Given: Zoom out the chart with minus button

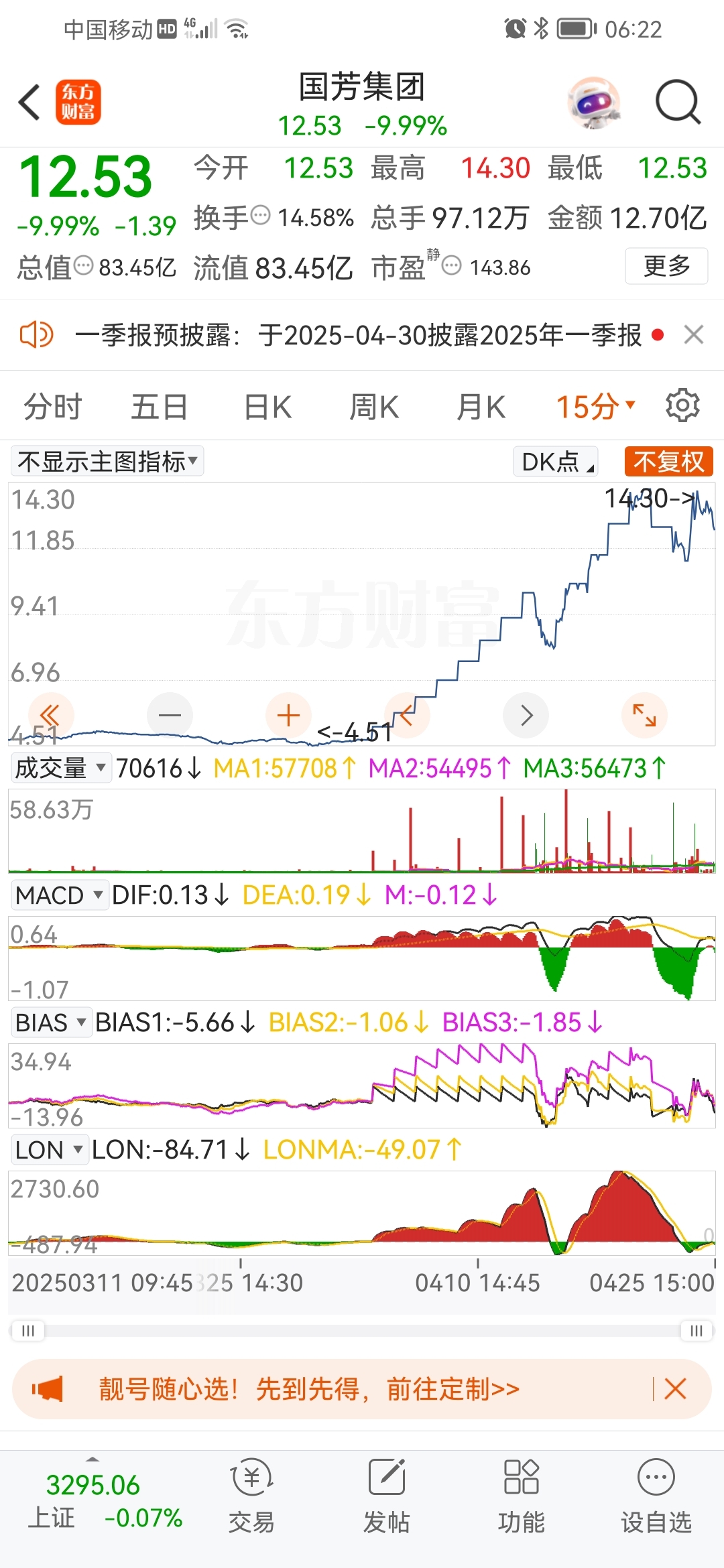Looking at the screenshot, I should 170,716.
